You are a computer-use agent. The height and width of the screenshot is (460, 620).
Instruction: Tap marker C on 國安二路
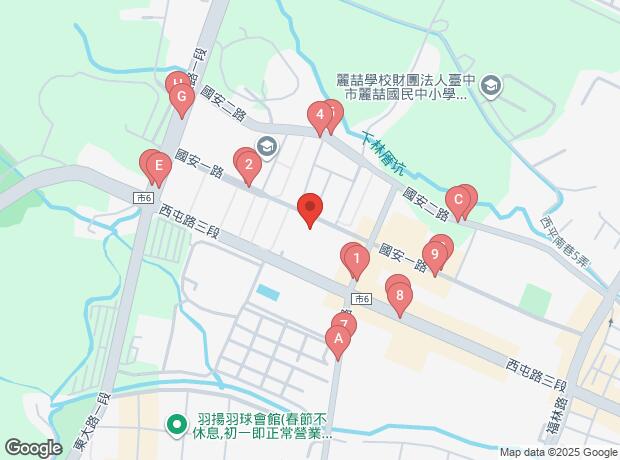point(458,201)
